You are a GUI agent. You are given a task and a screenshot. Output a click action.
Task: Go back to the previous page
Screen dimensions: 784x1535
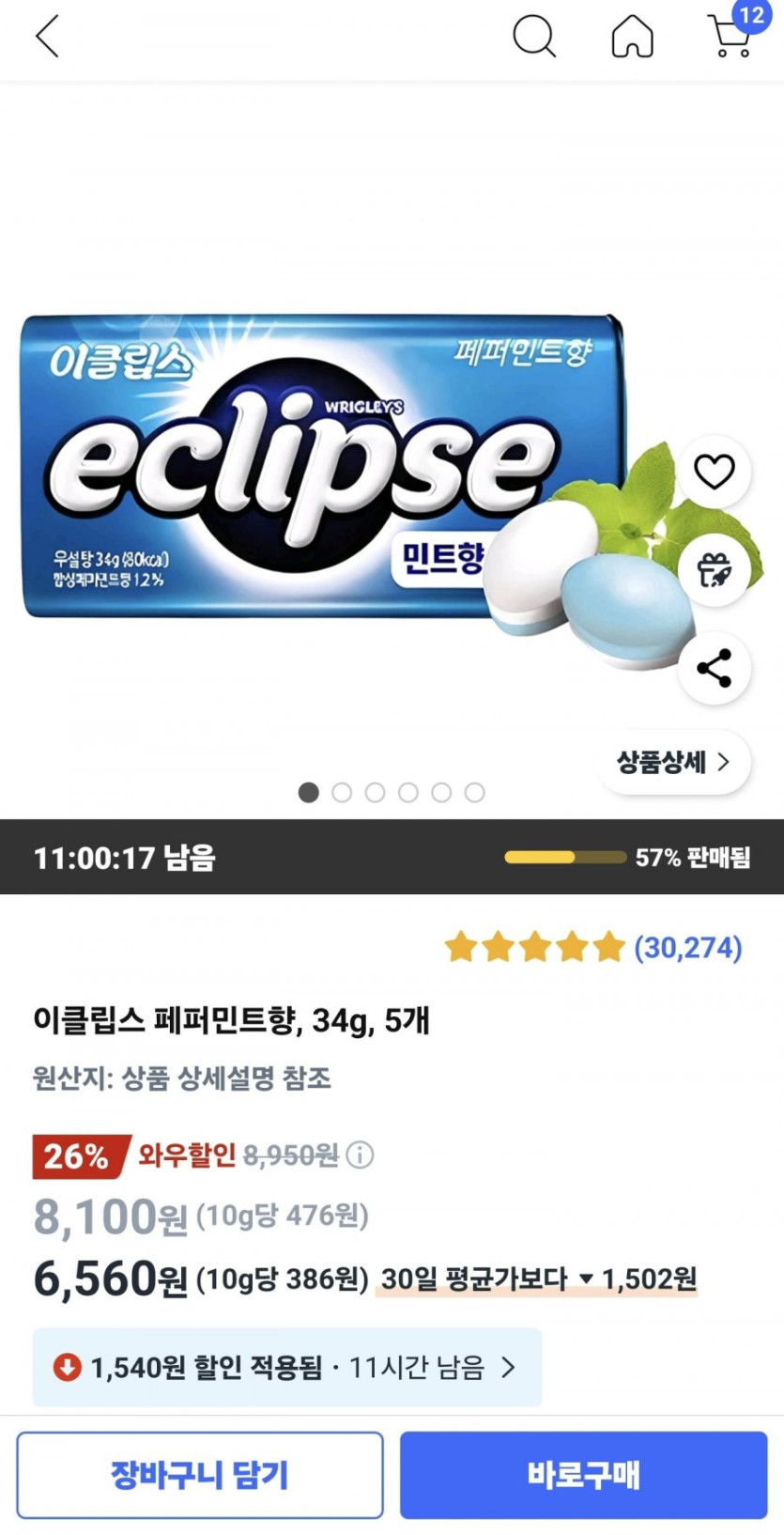pos(47,38)
